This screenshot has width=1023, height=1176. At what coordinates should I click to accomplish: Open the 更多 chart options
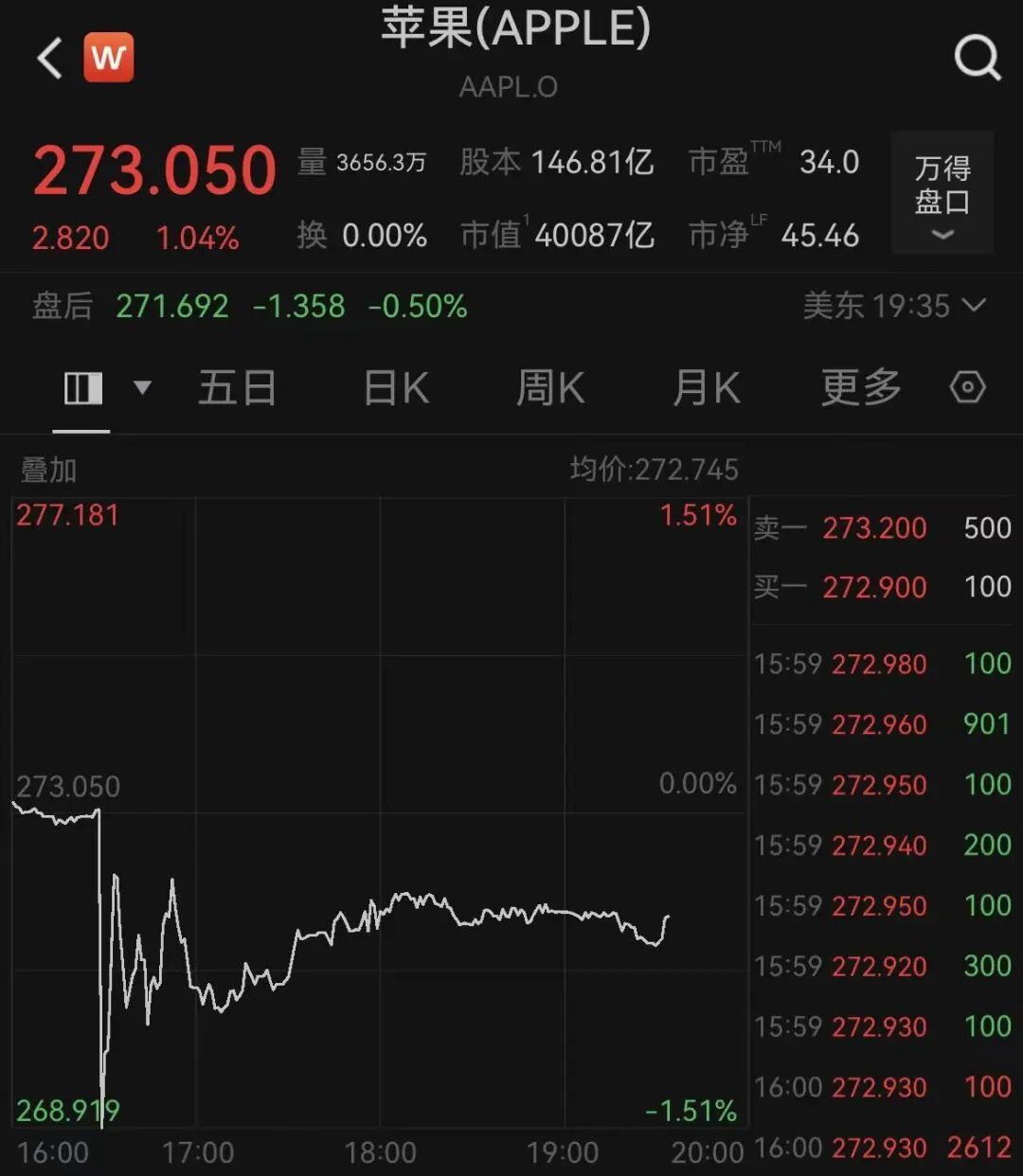[x=860, y=388]
